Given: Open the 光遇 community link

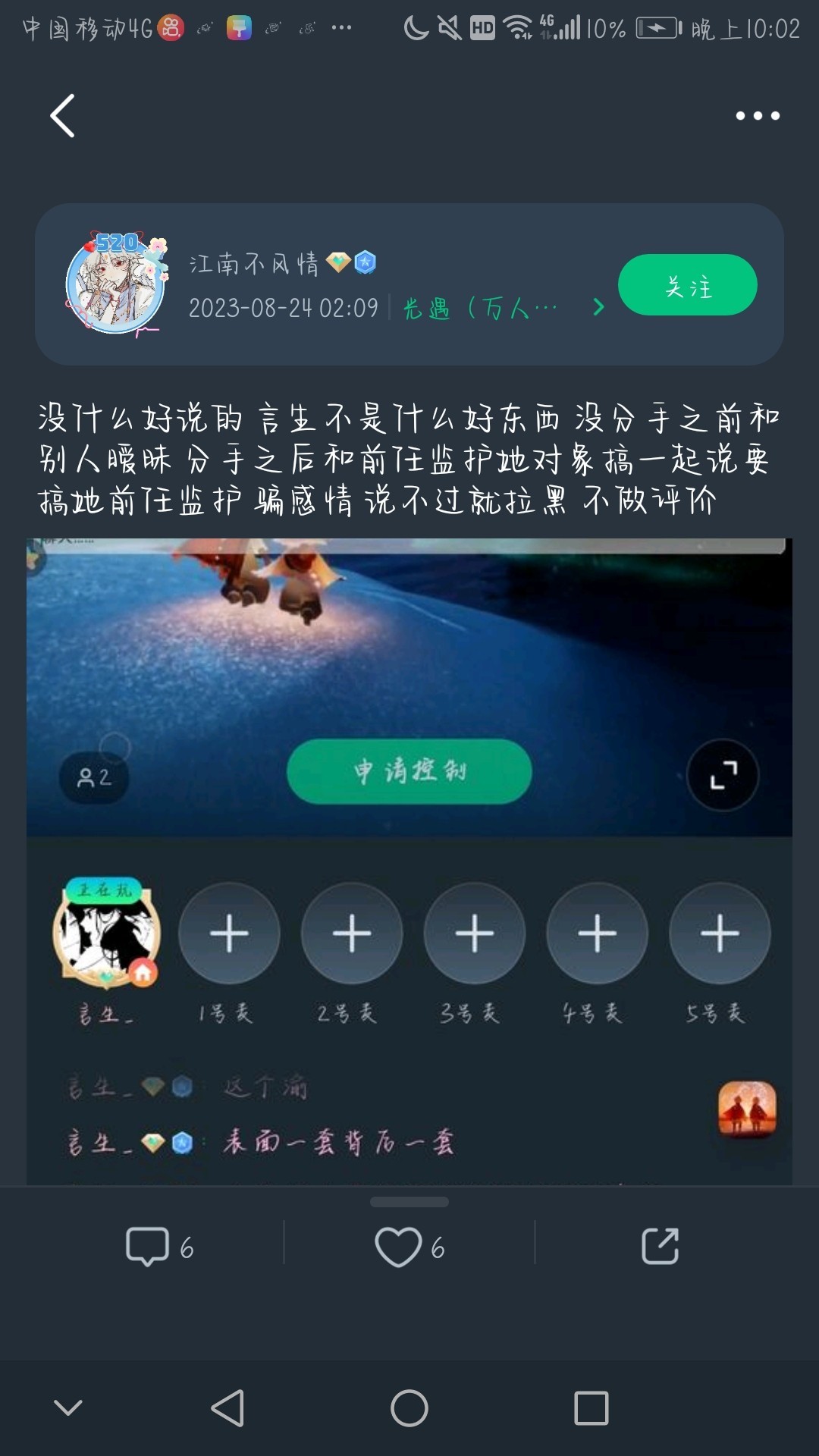Looking at the screenshot, I should pos(504,308).
